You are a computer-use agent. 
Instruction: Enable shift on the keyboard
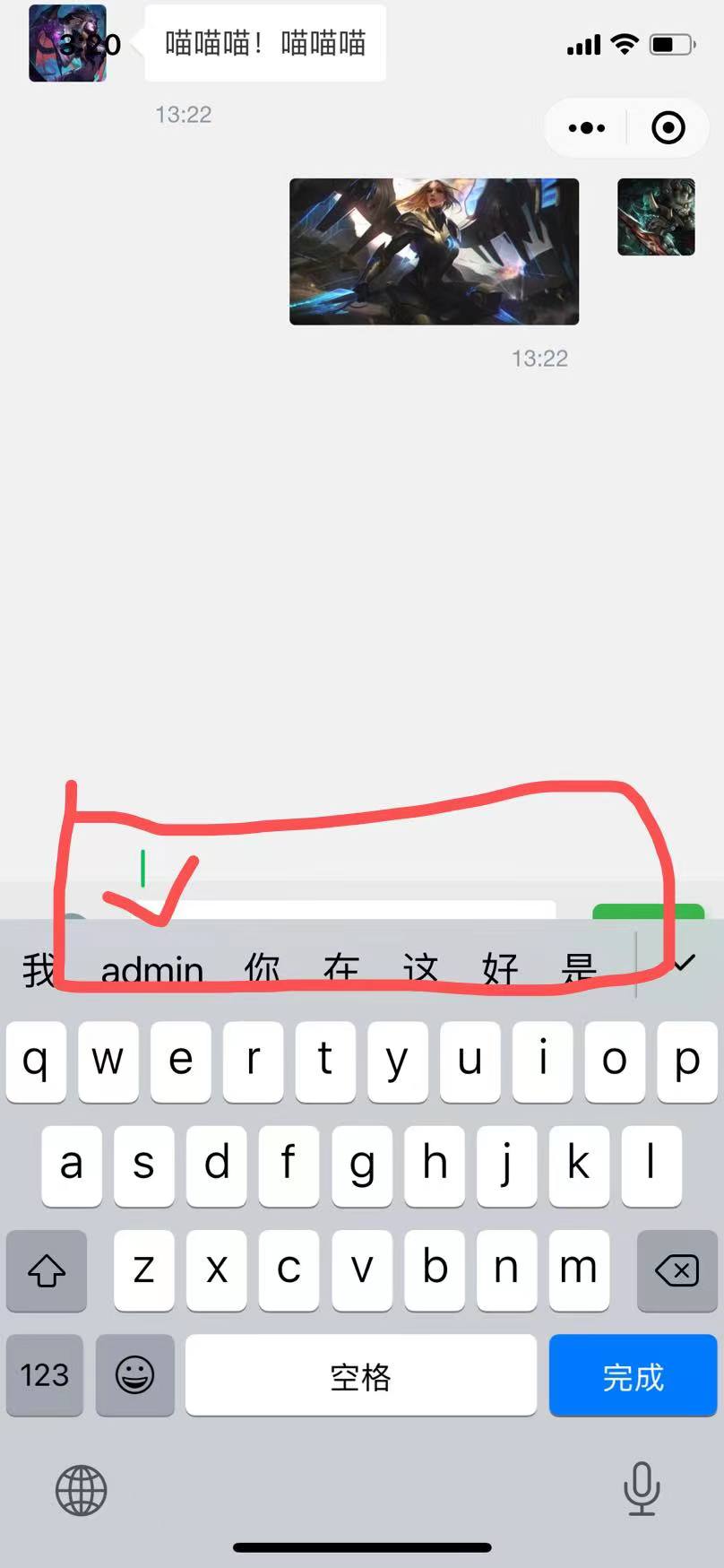point(47,1270)
